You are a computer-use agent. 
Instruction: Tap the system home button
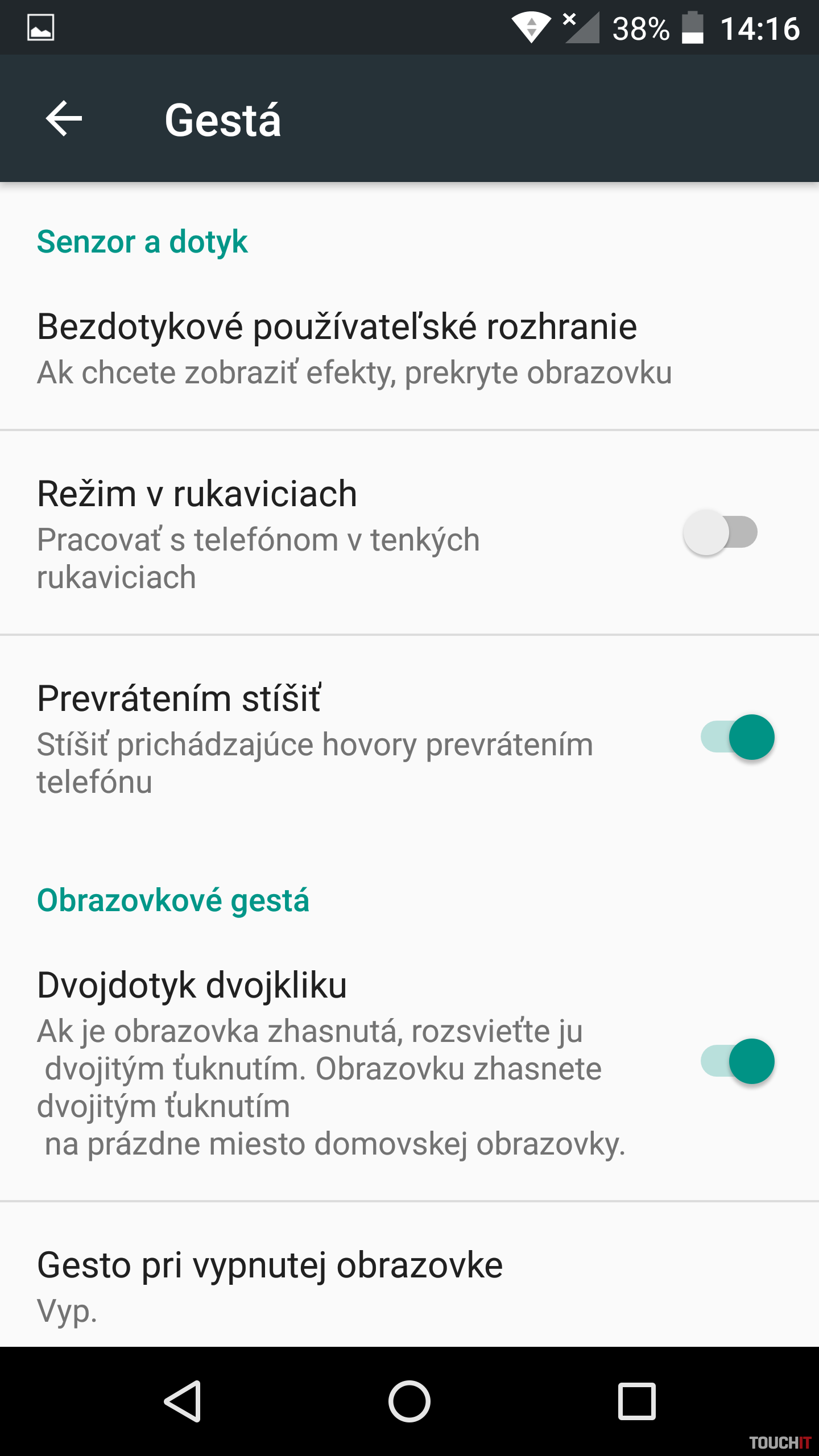pyautogui.click(x=409, y=1401)
